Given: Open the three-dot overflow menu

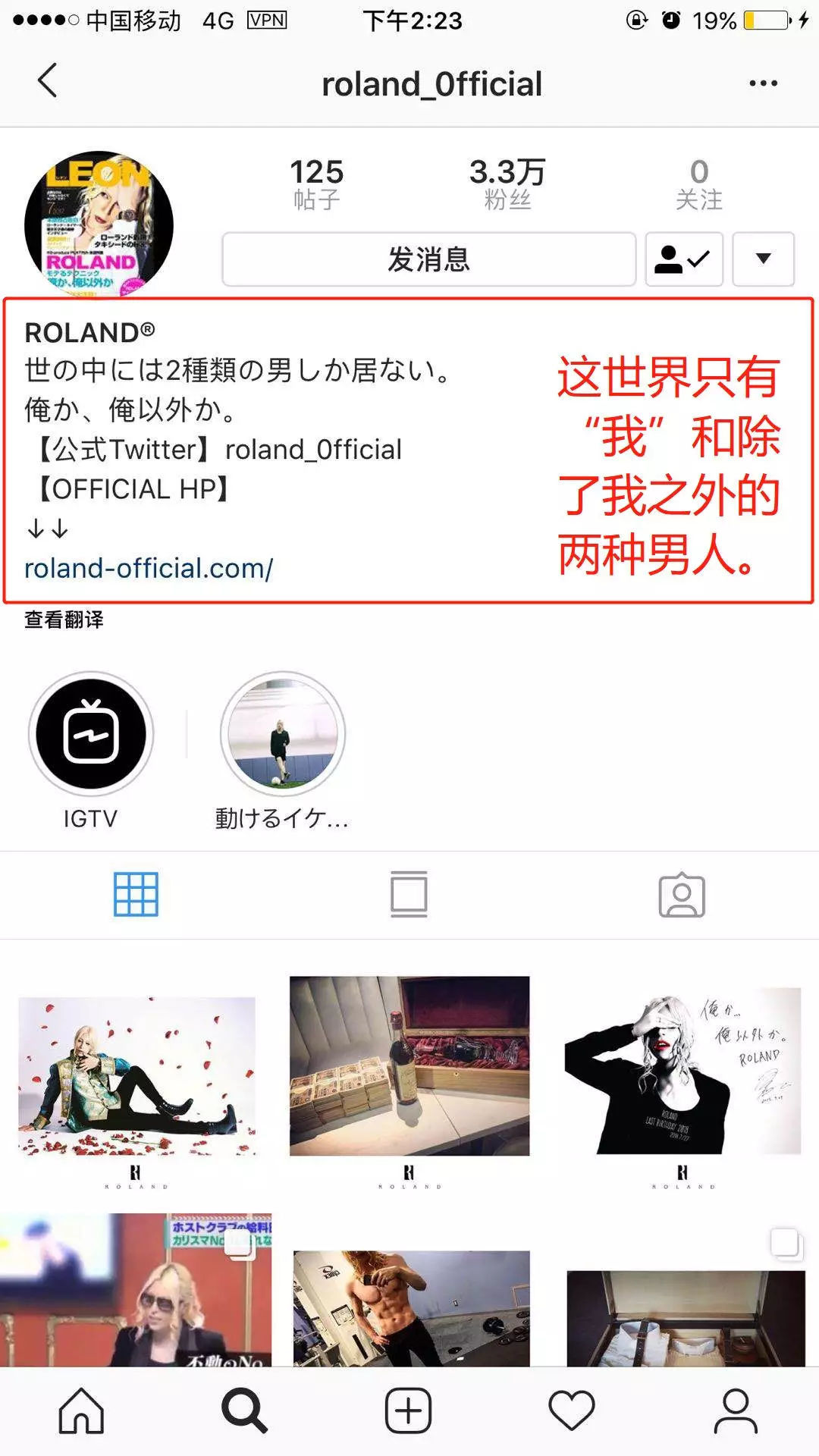Looking at the screenshot, I should pos(763,83).
